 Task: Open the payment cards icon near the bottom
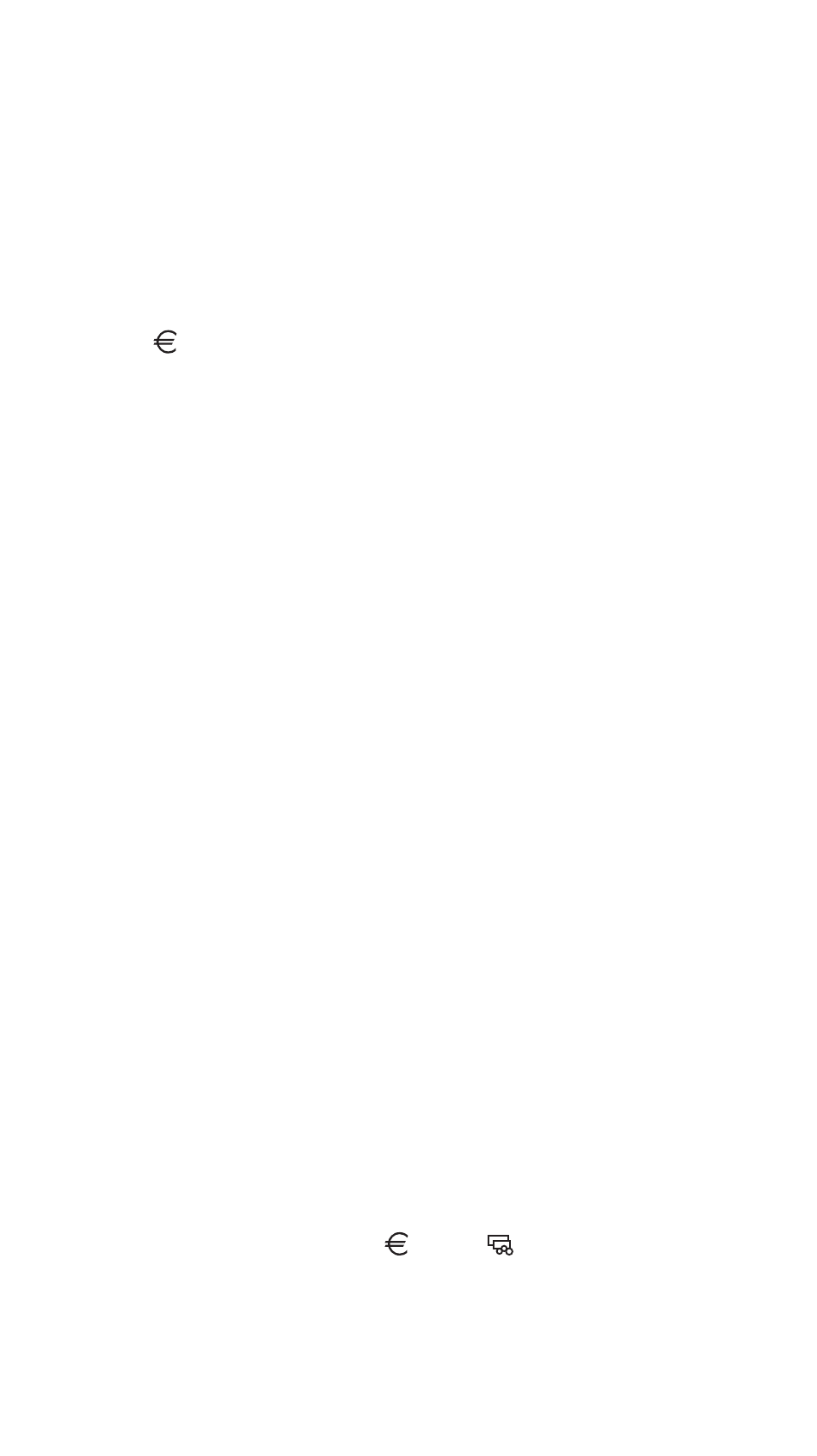point(501,1244)
